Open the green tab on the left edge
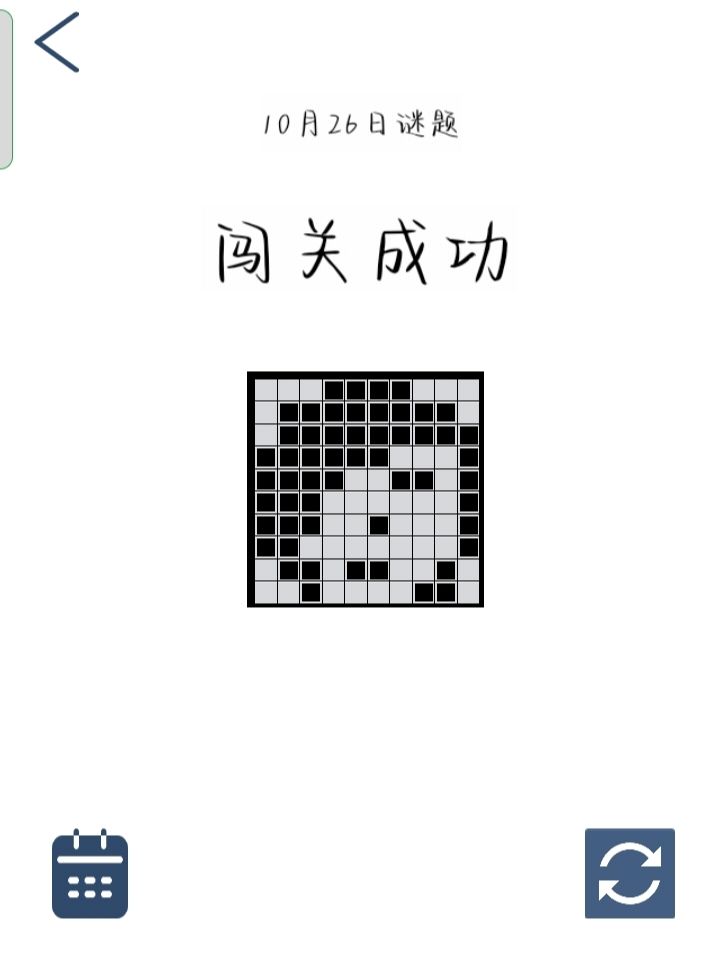 (x=8, y=85)
